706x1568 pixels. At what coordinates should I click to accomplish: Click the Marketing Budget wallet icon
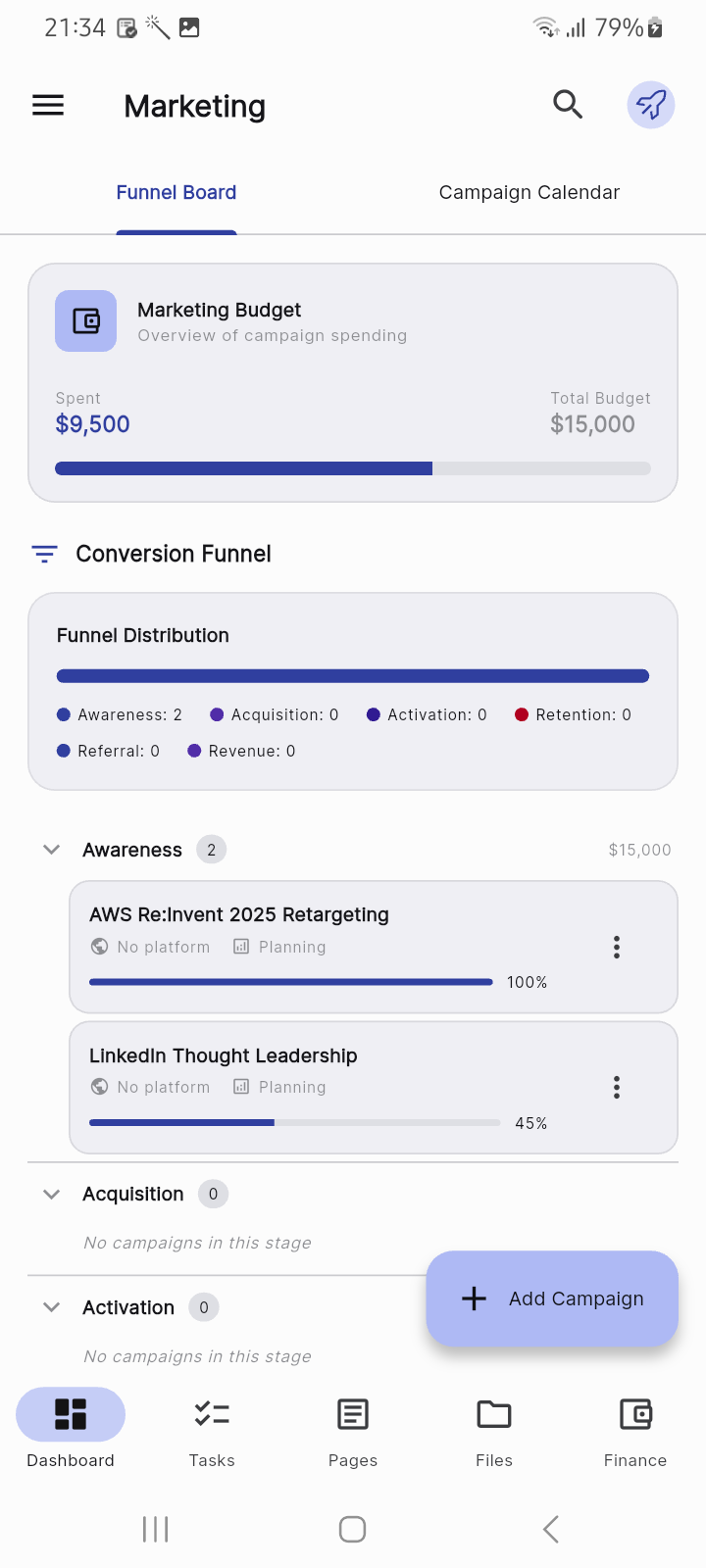coord(85,320)
